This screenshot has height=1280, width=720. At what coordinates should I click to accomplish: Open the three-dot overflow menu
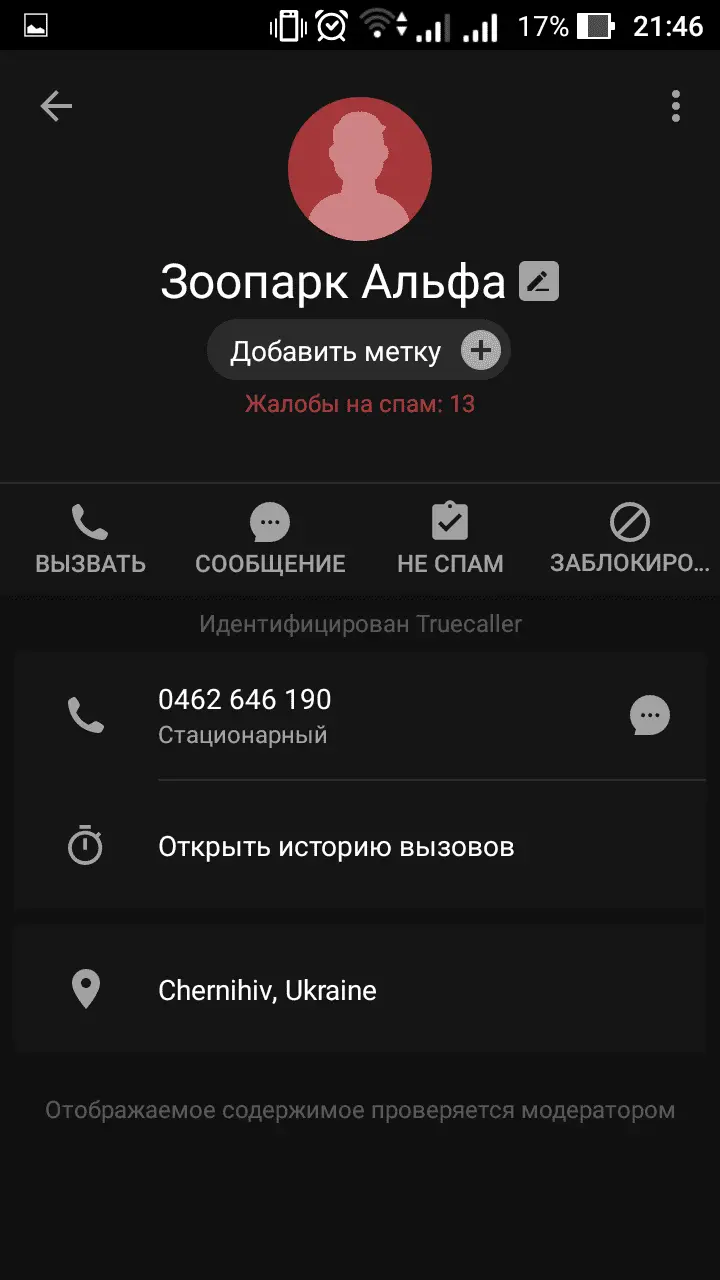[x=675, y=106]
